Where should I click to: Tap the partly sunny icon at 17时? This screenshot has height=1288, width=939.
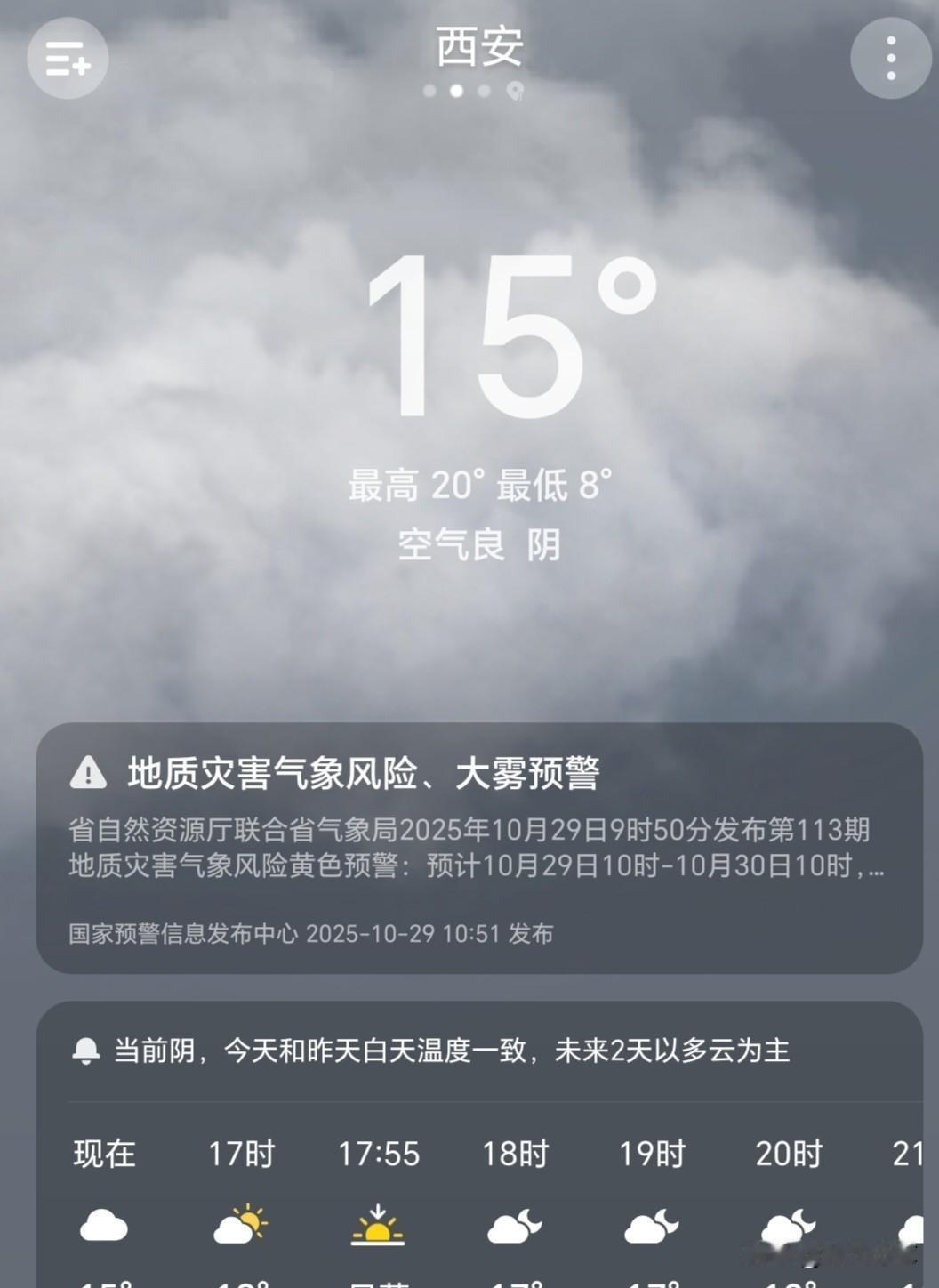tap(241, 1226)
